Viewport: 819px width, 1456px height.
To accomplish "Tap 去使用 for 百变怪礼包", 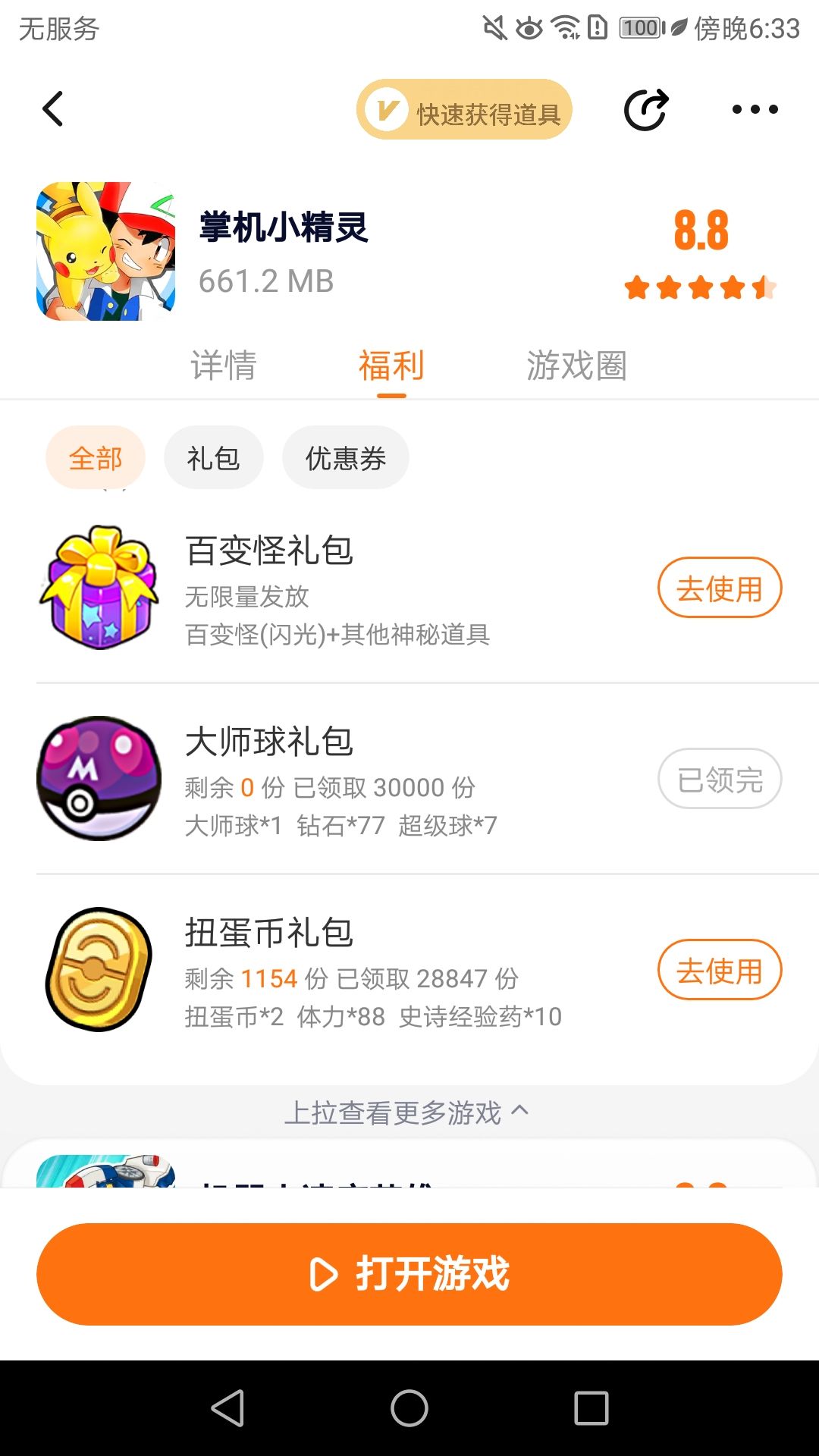I will point(719,588).
